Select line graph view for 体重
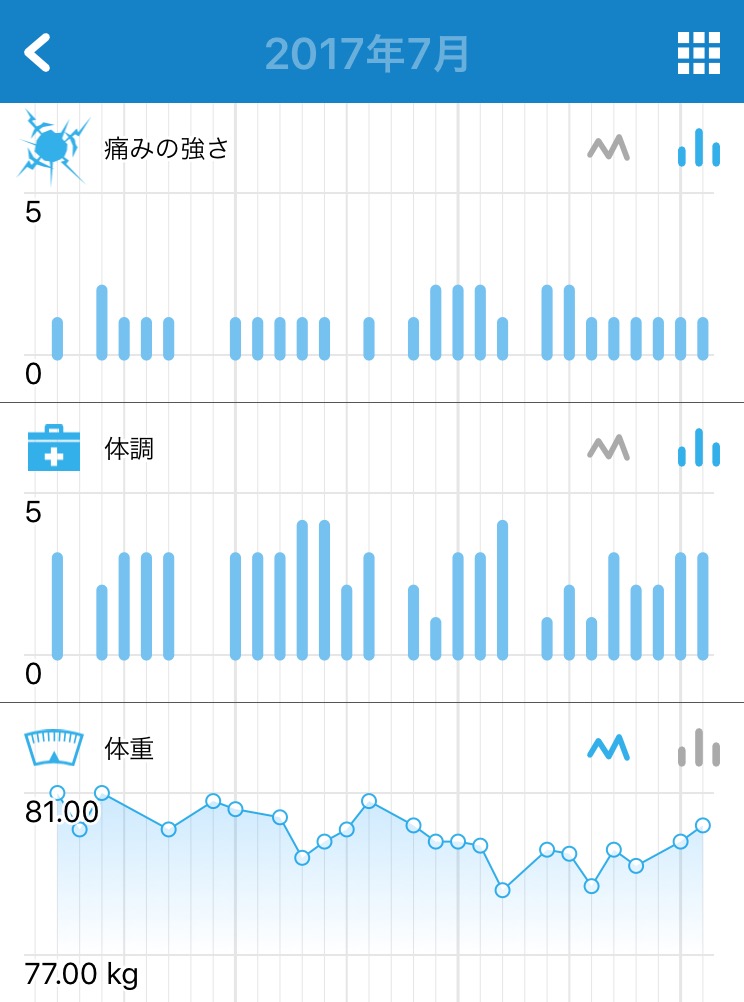The height and width of the screenshot is (1002, 744). click(608, 748)
